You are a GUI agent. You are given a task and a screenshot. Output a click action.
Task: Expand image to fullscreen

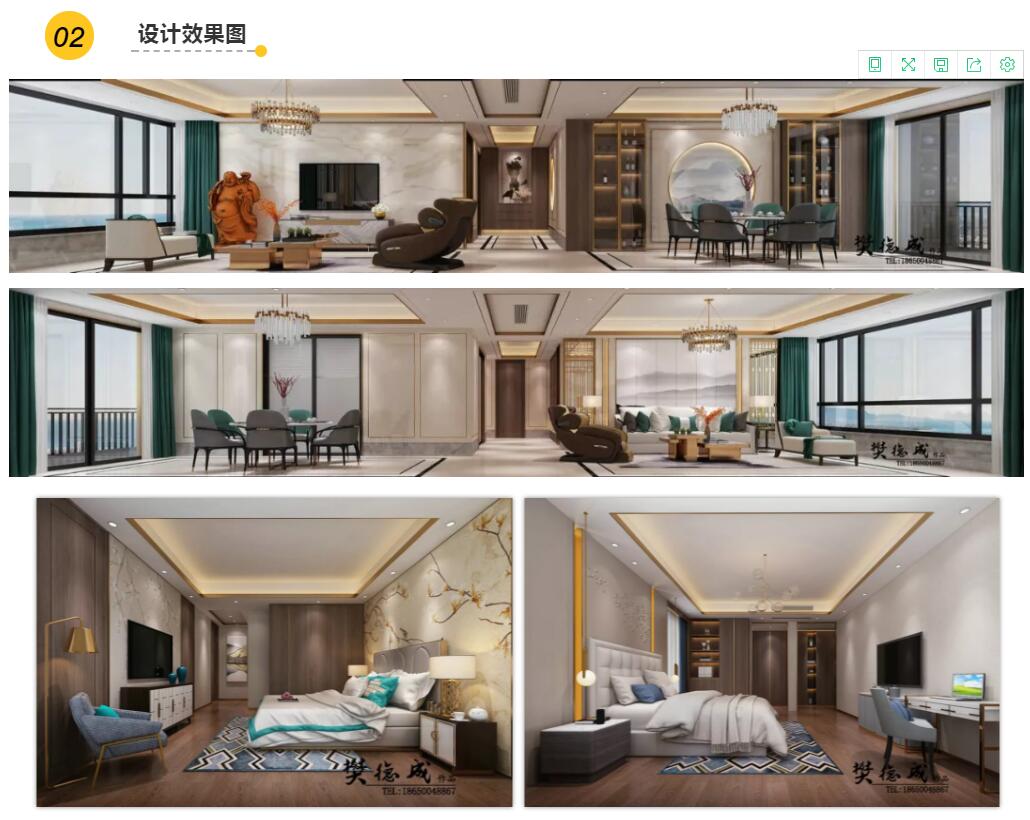908,64
